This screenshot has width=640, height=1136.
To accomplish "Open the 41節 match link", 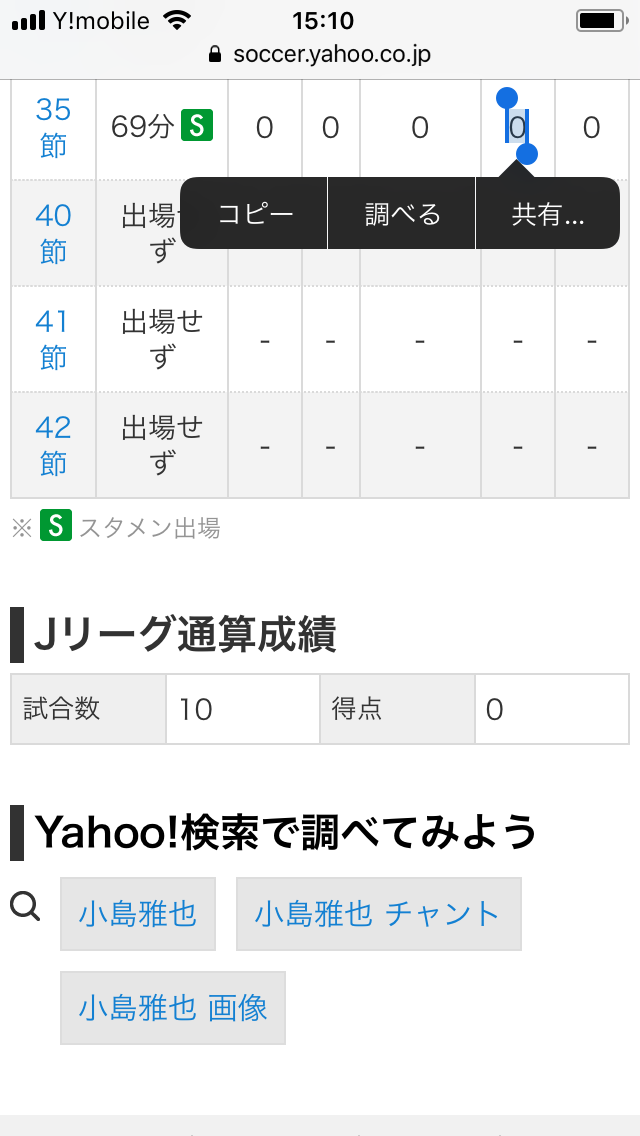I will pos(54,339).
